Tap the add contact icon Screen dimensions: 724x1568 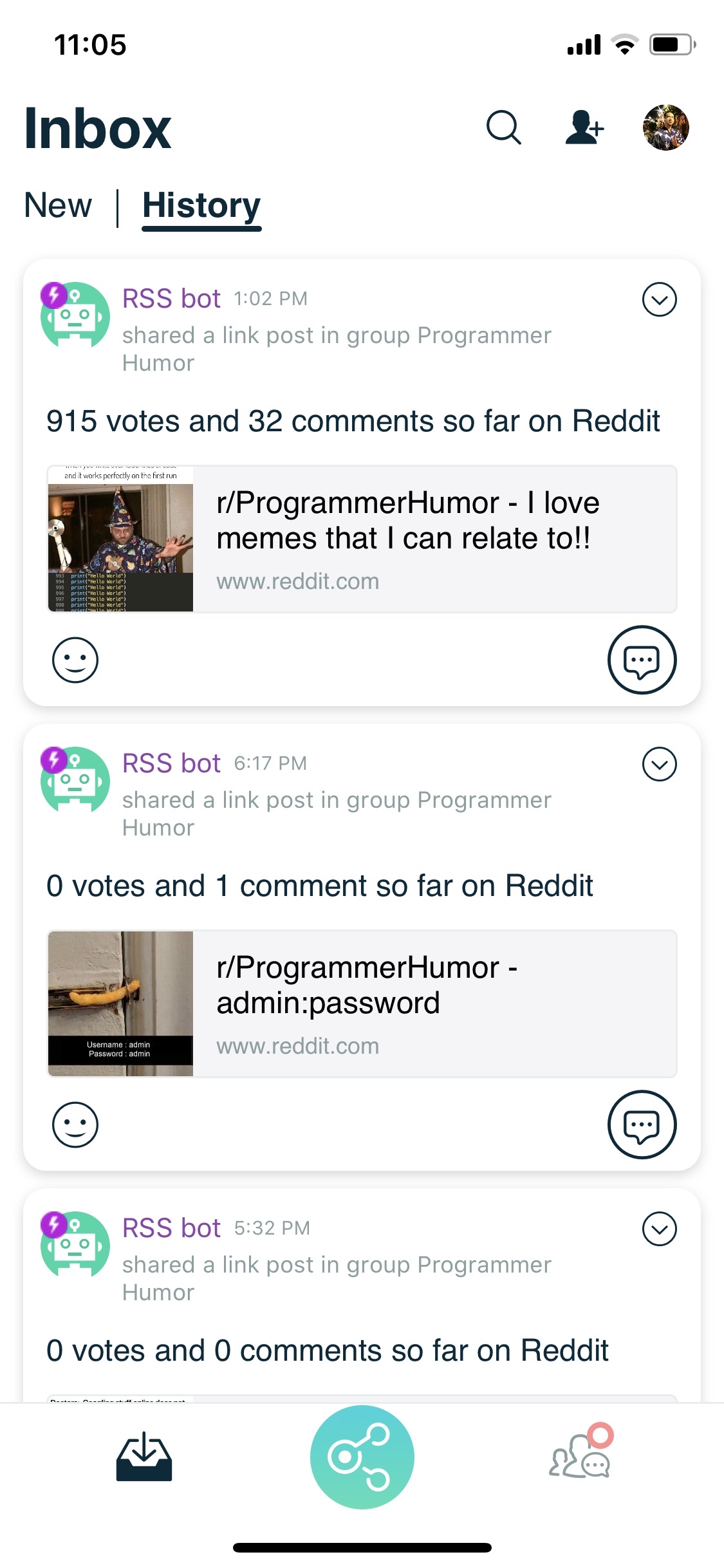click(x=584, y=127)
